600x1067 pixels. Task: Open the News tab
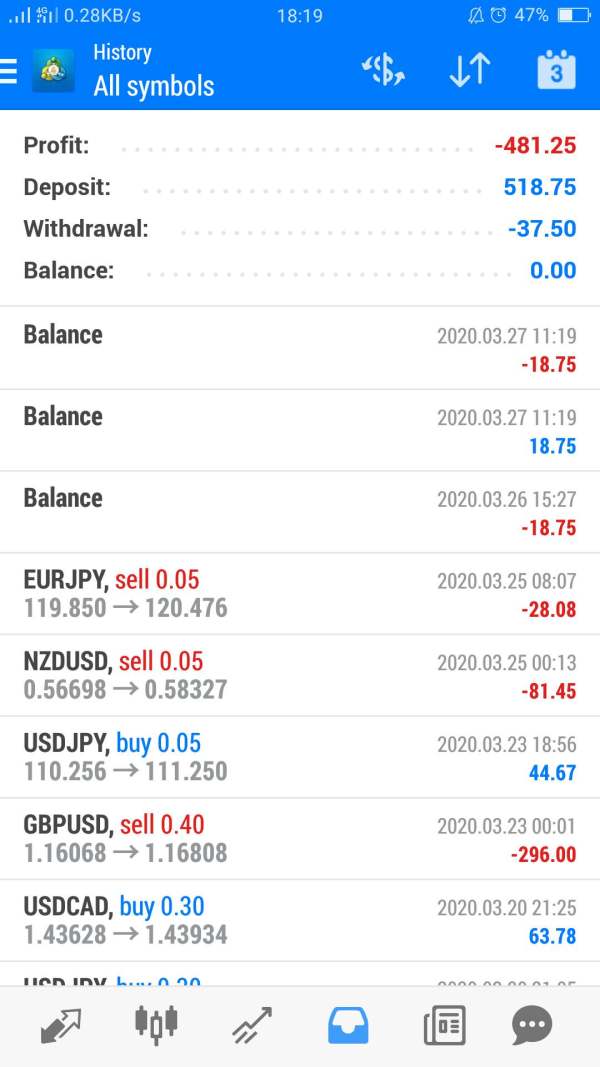point(443,1026)
